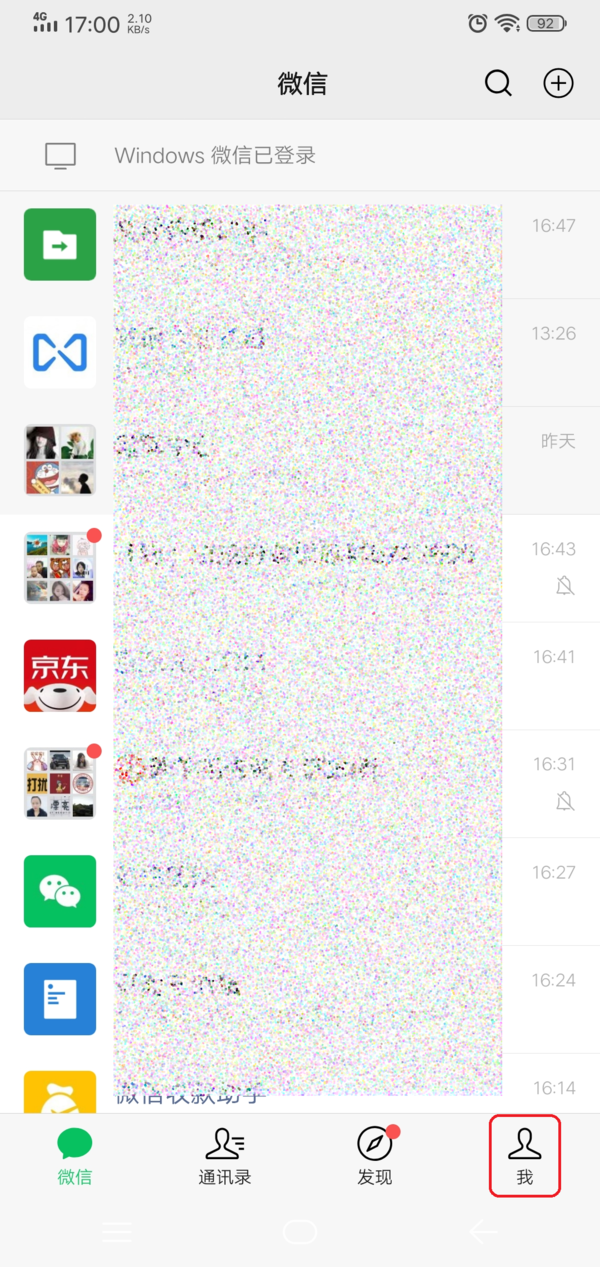Select the 微信 tab
600x1267 pixels.
75,1156
